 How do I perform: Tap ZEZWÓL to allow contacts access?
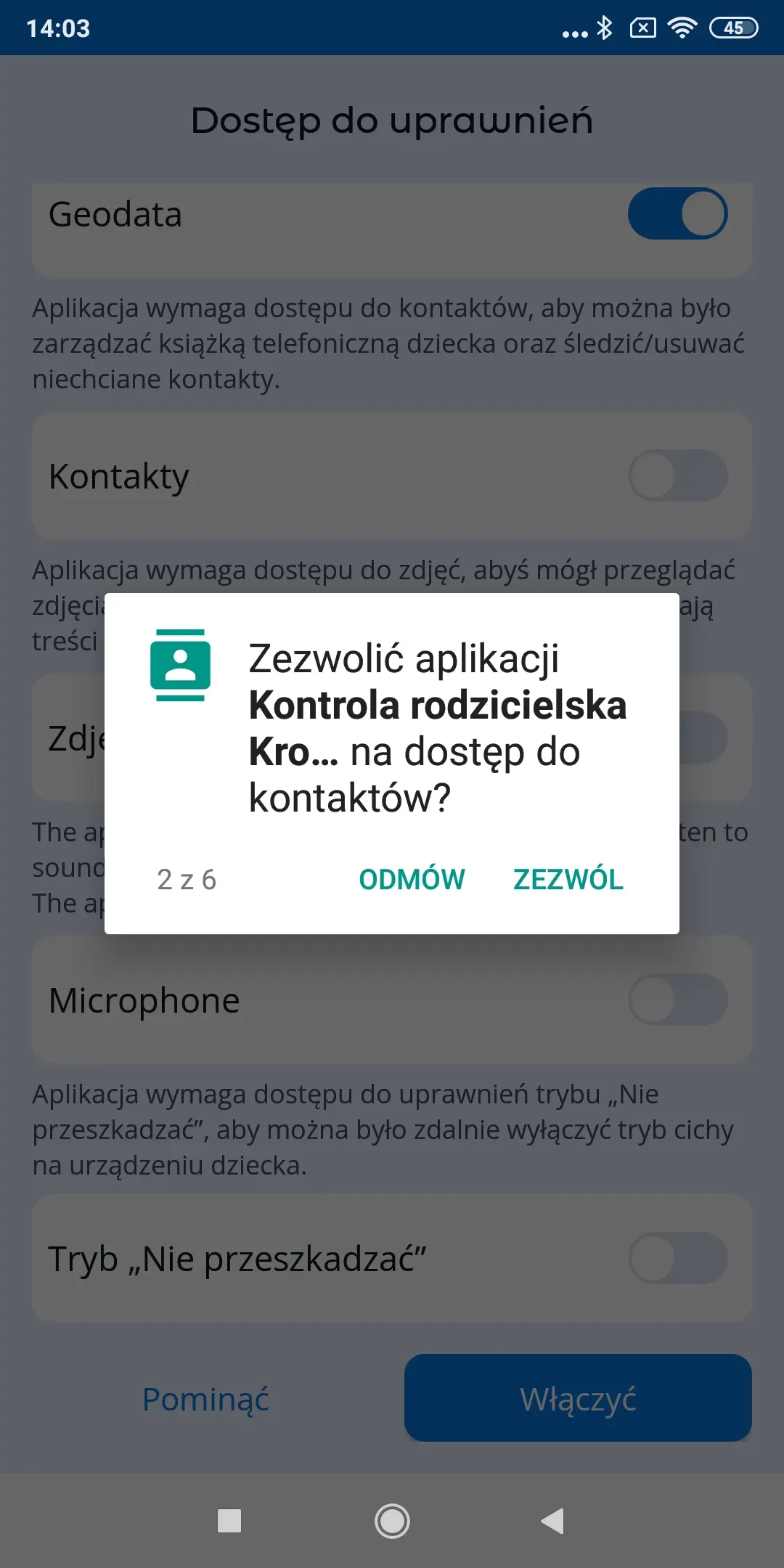568,879
